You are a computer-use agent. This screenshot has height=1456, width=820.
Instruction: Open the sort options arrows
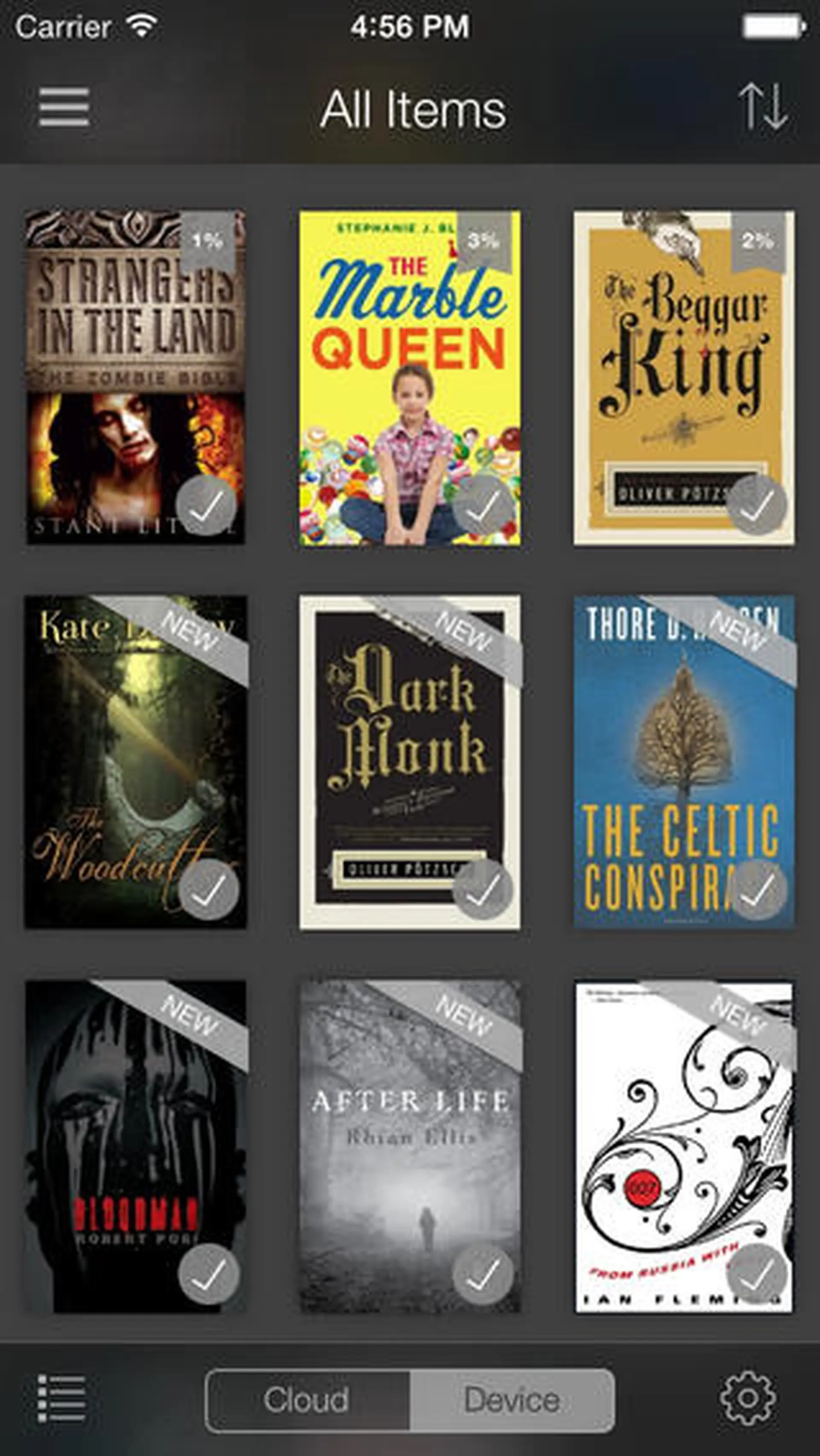click(762, 106)
